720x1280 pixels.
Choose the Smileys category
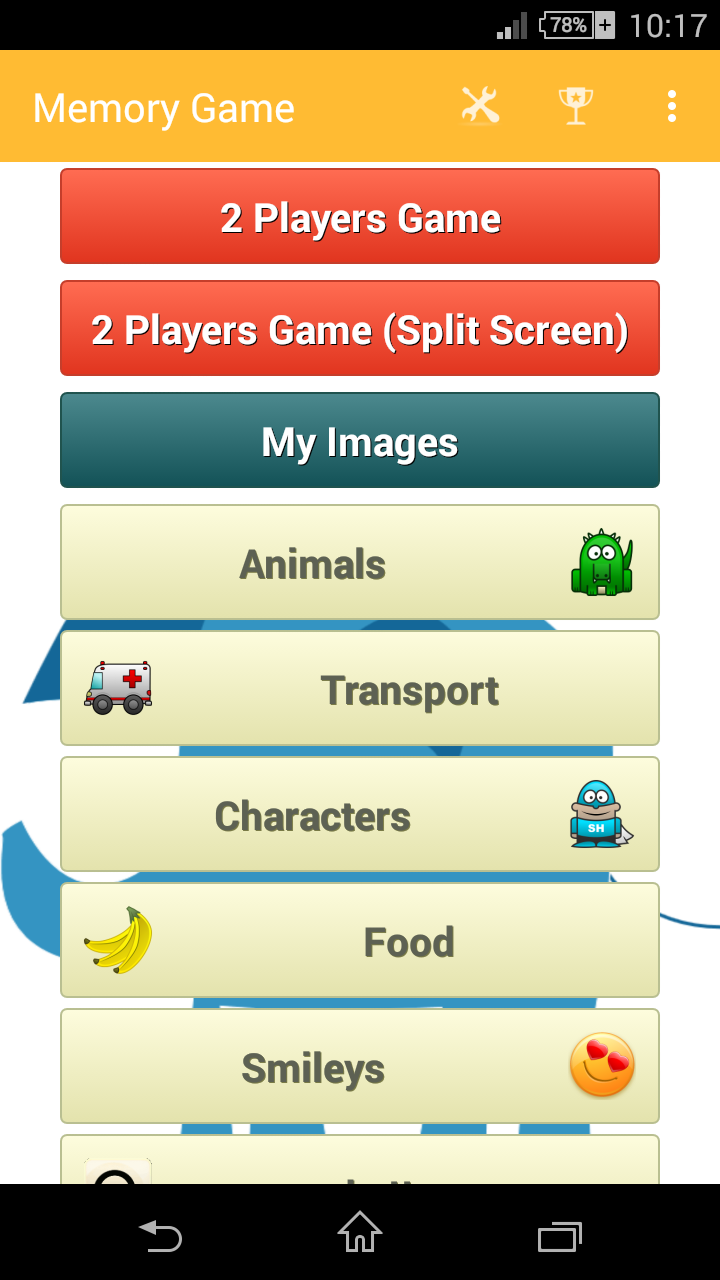(360, 1066)
